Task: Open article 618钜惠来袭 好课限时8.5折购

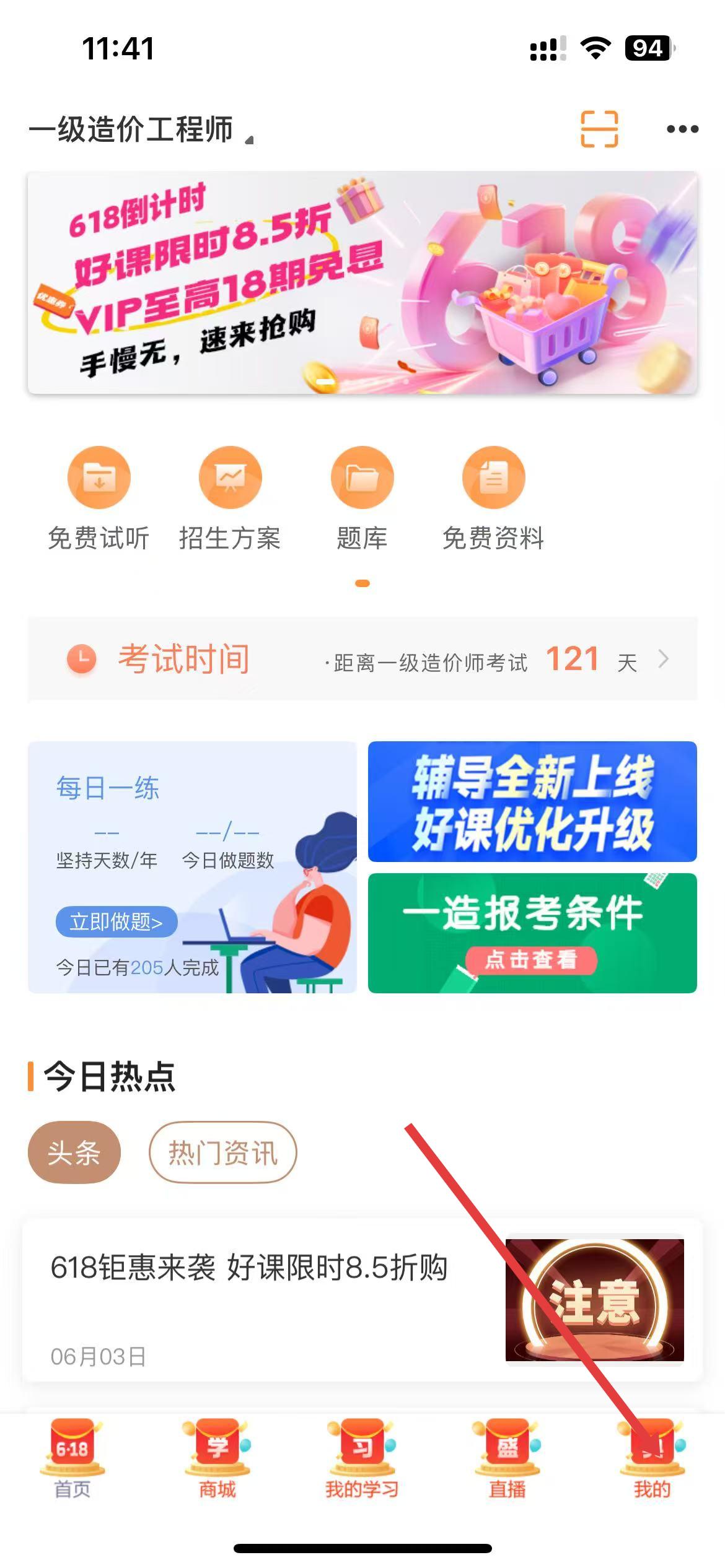Action: point(362,1300)
